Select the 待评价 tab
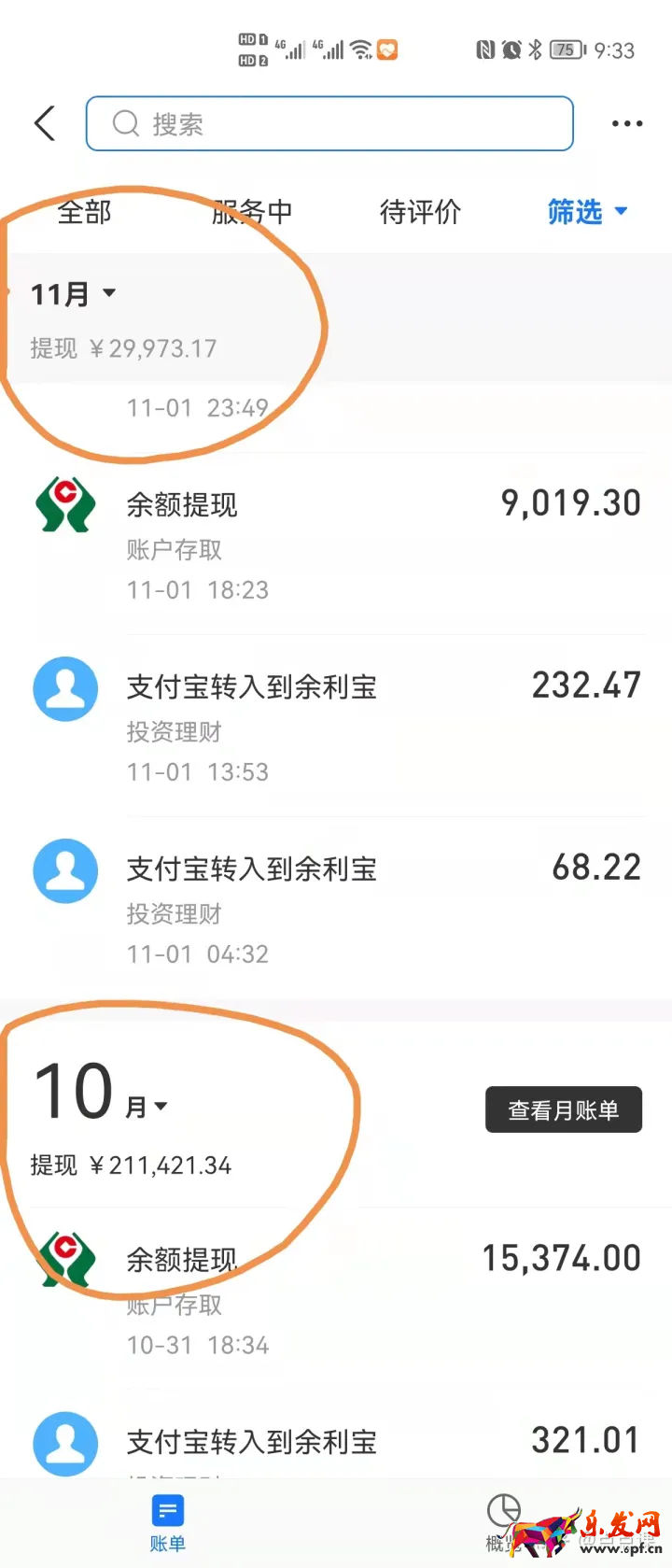 420,212
